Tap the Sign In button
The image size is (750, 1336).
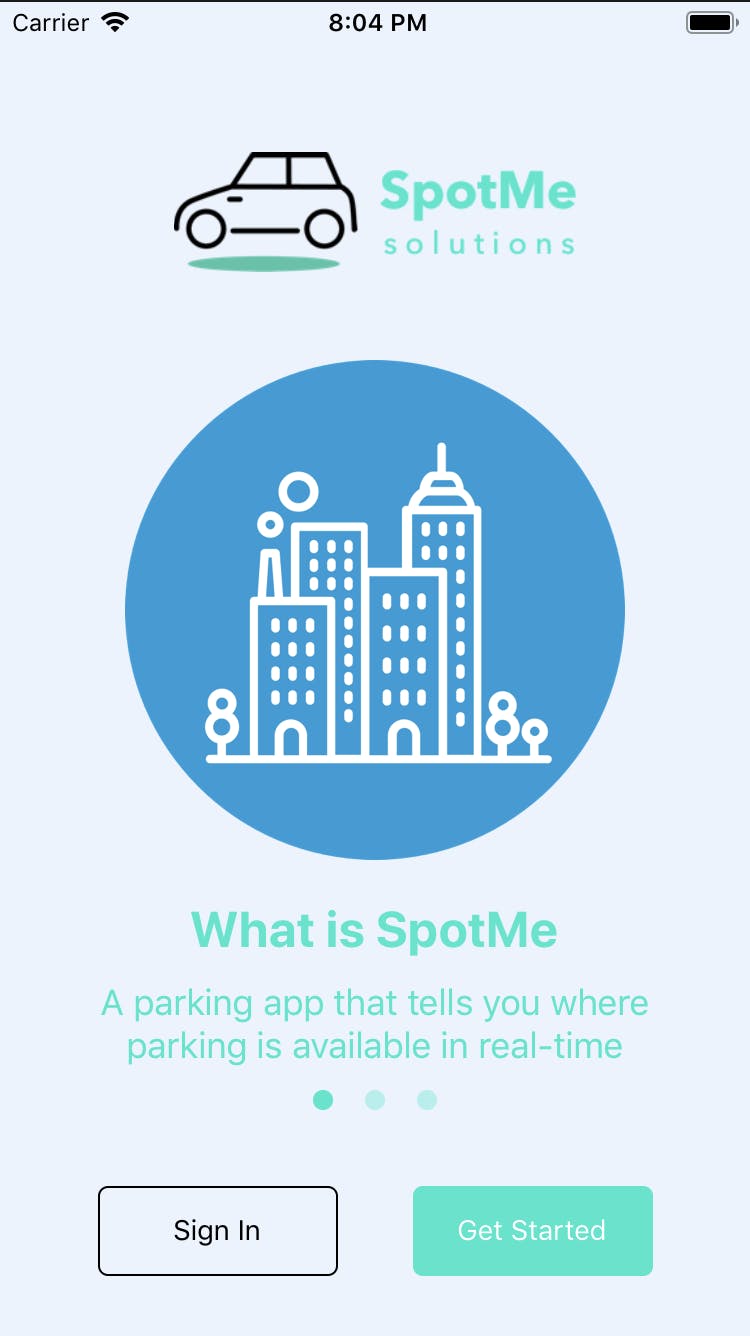coord(217,1230)
